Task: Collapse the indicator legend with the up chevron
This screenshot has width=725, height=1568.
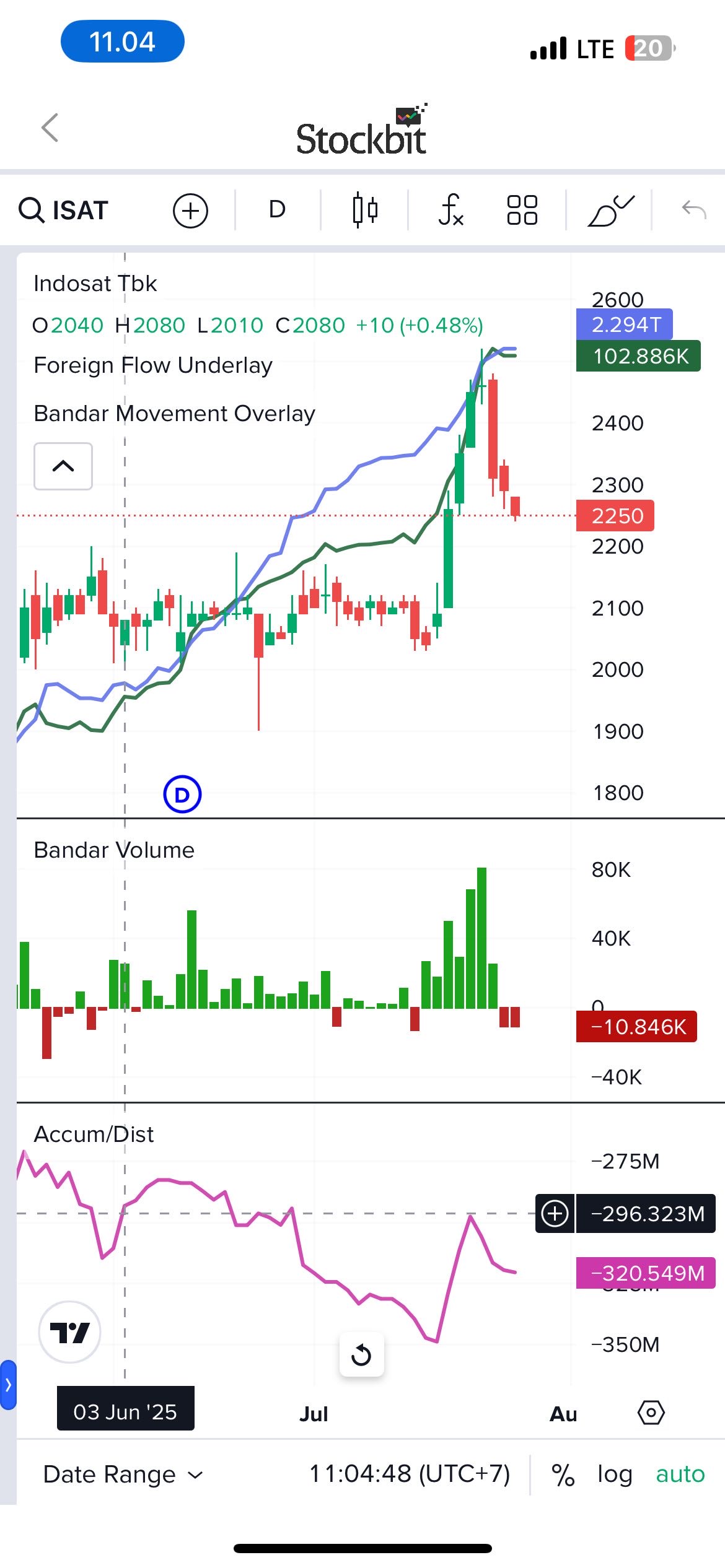Action: [63, 466]
